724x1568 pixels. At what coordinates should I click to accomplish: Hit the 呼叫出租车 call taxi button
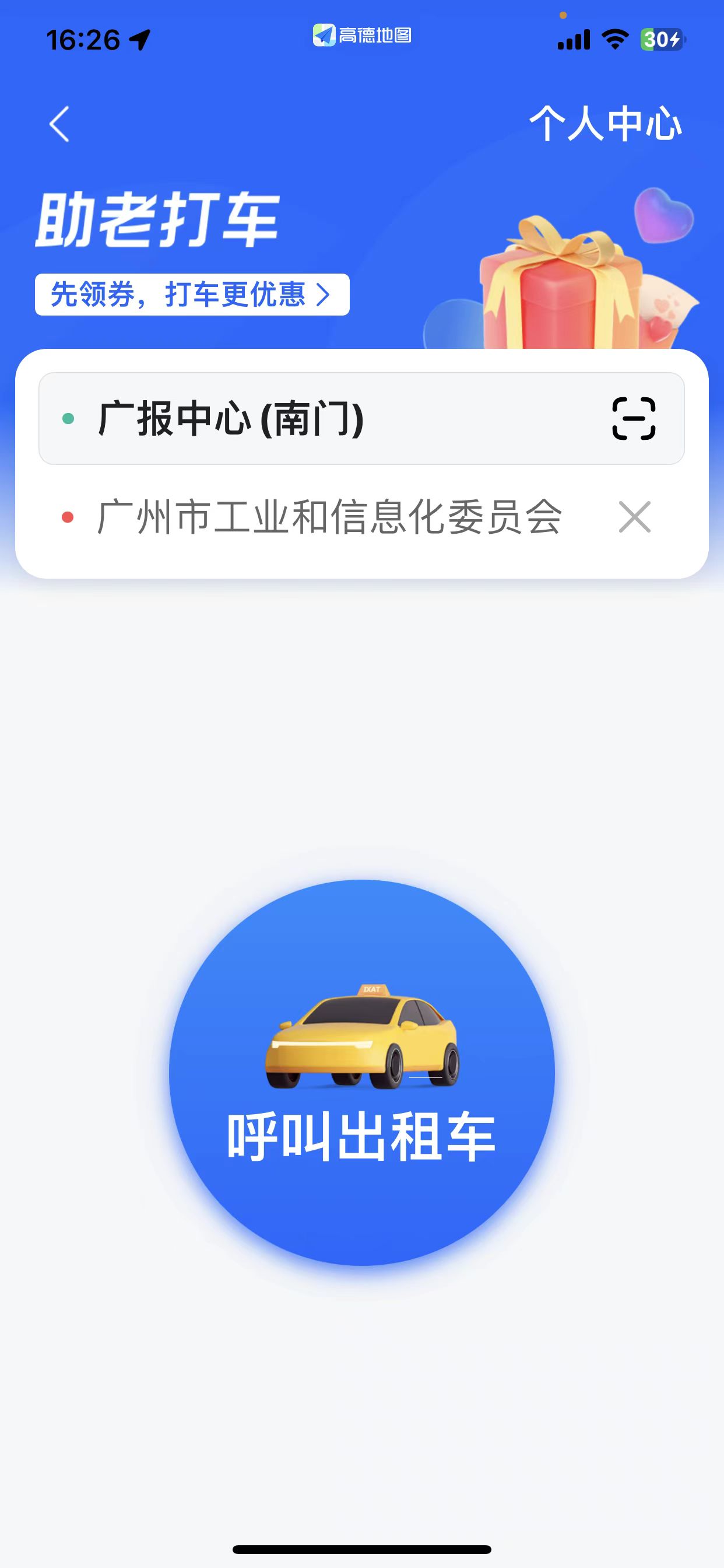(x=361, y=1073)
